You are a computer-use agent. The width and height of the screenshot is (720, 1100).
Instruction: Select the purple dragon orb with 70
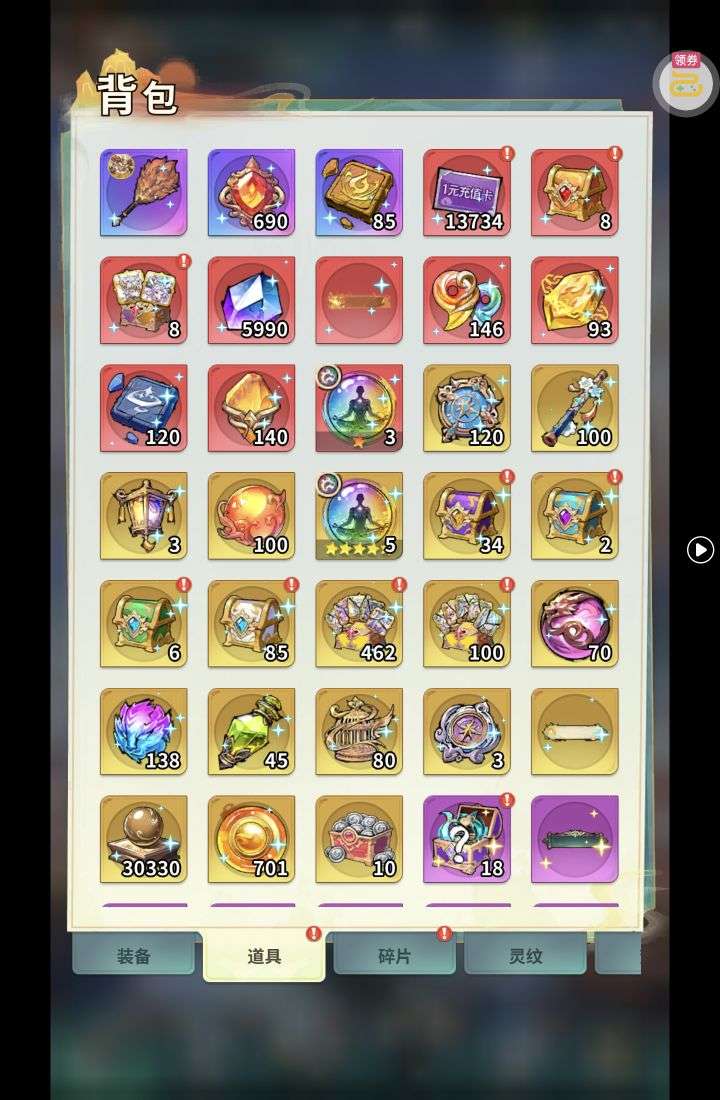(575, 623)
